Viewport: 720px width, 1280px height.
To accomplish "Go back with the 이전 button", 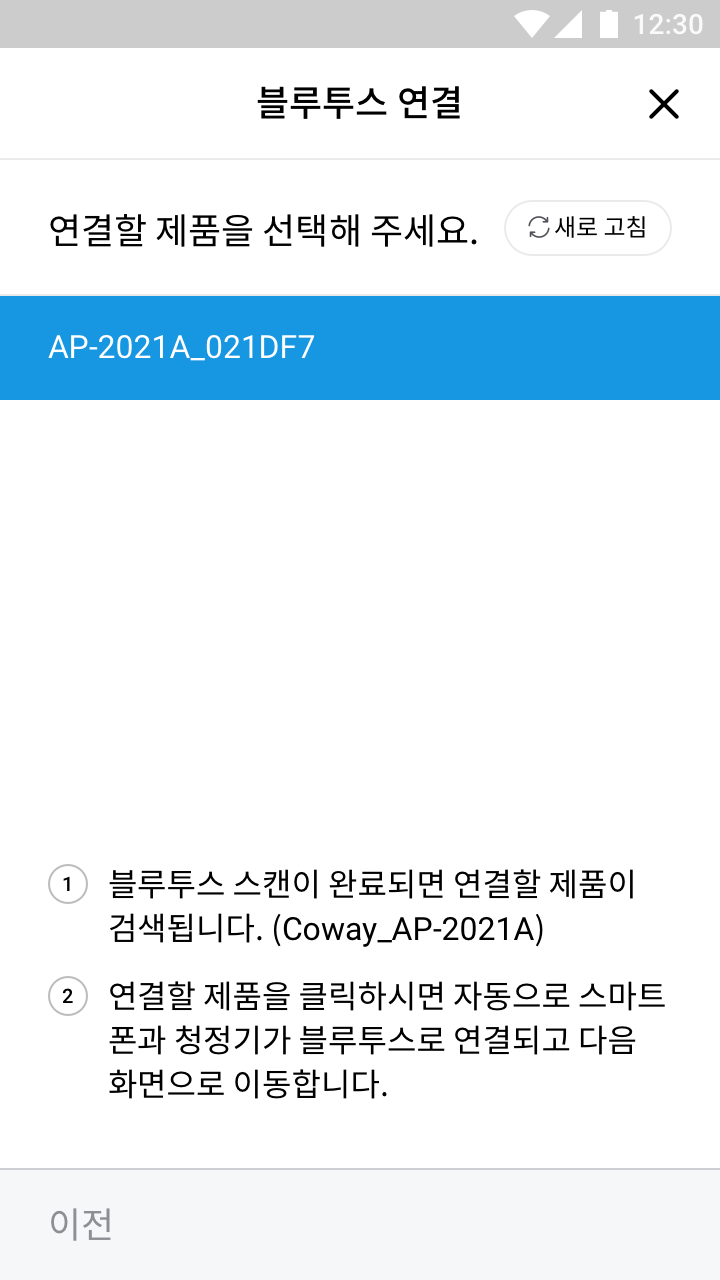I will (82, 1224).
